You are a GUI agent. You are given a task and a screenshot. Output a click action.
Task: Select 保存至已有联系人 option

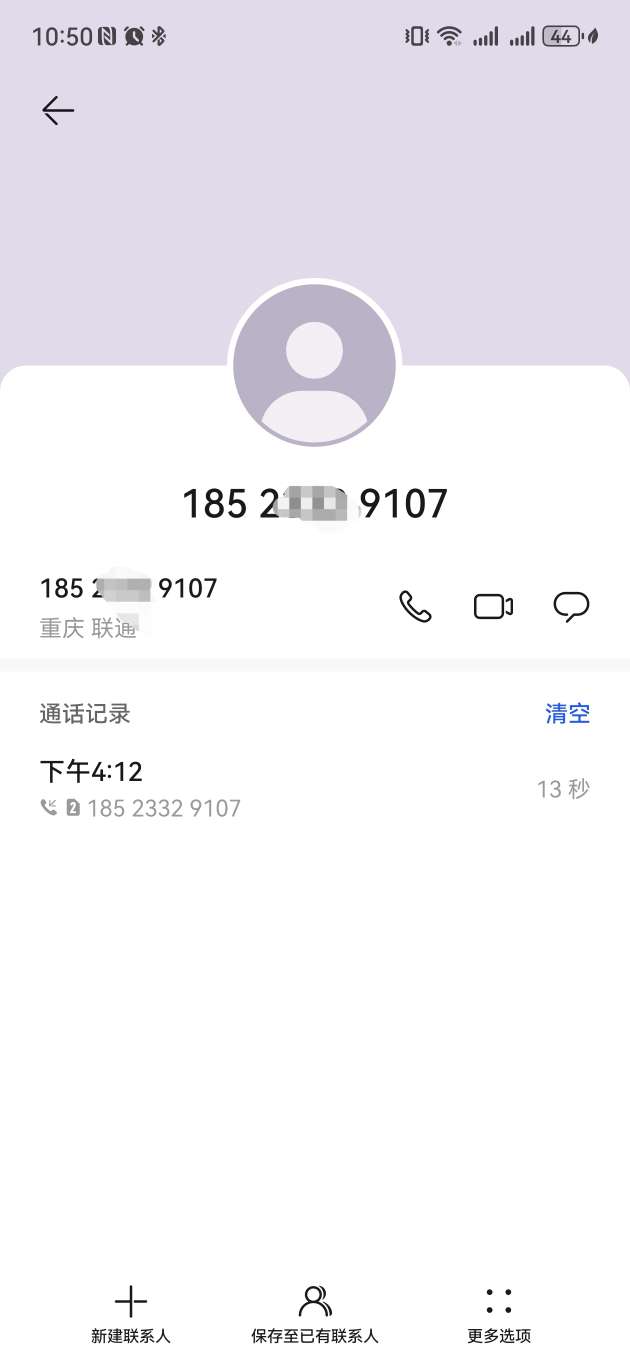coord(315,1314)
